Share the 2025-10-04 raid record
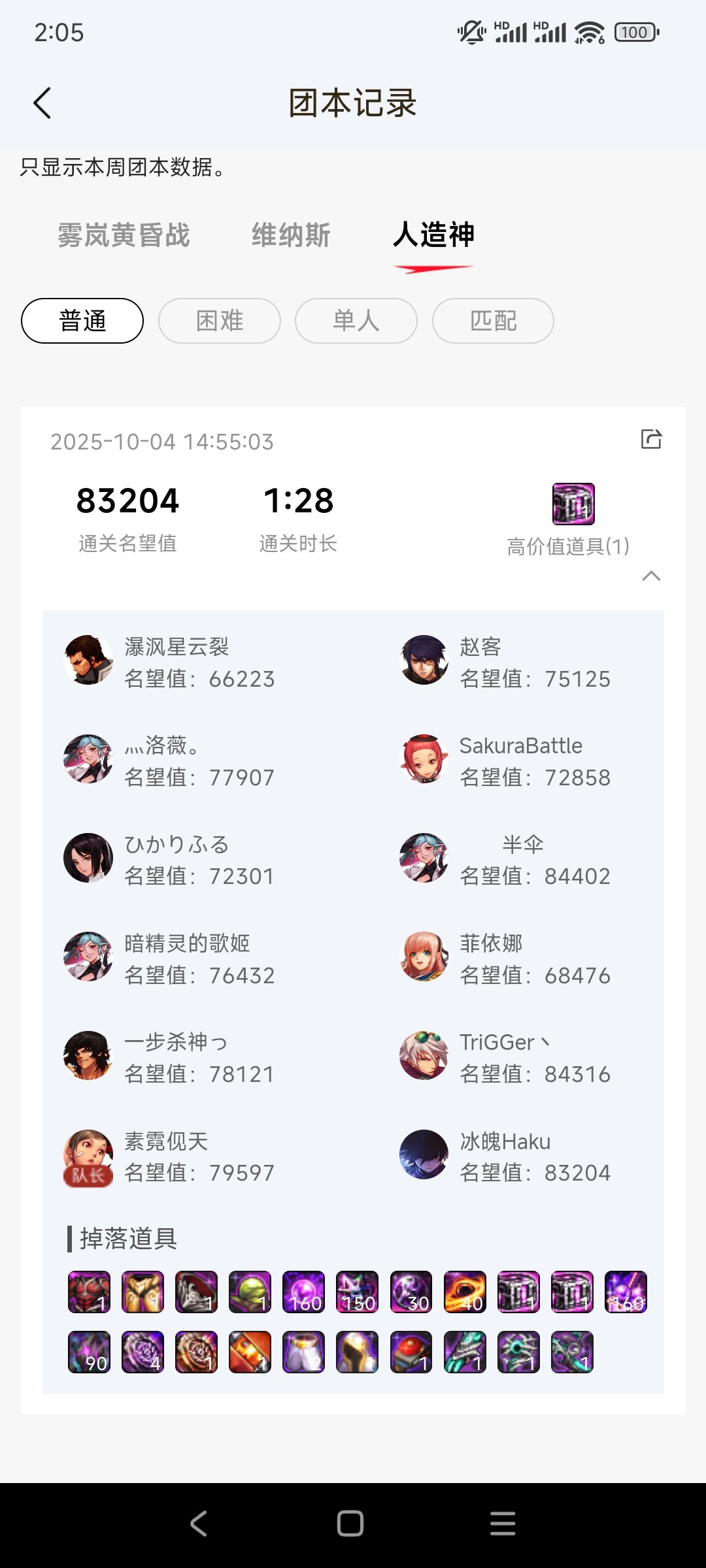 (x=651, y=439)
